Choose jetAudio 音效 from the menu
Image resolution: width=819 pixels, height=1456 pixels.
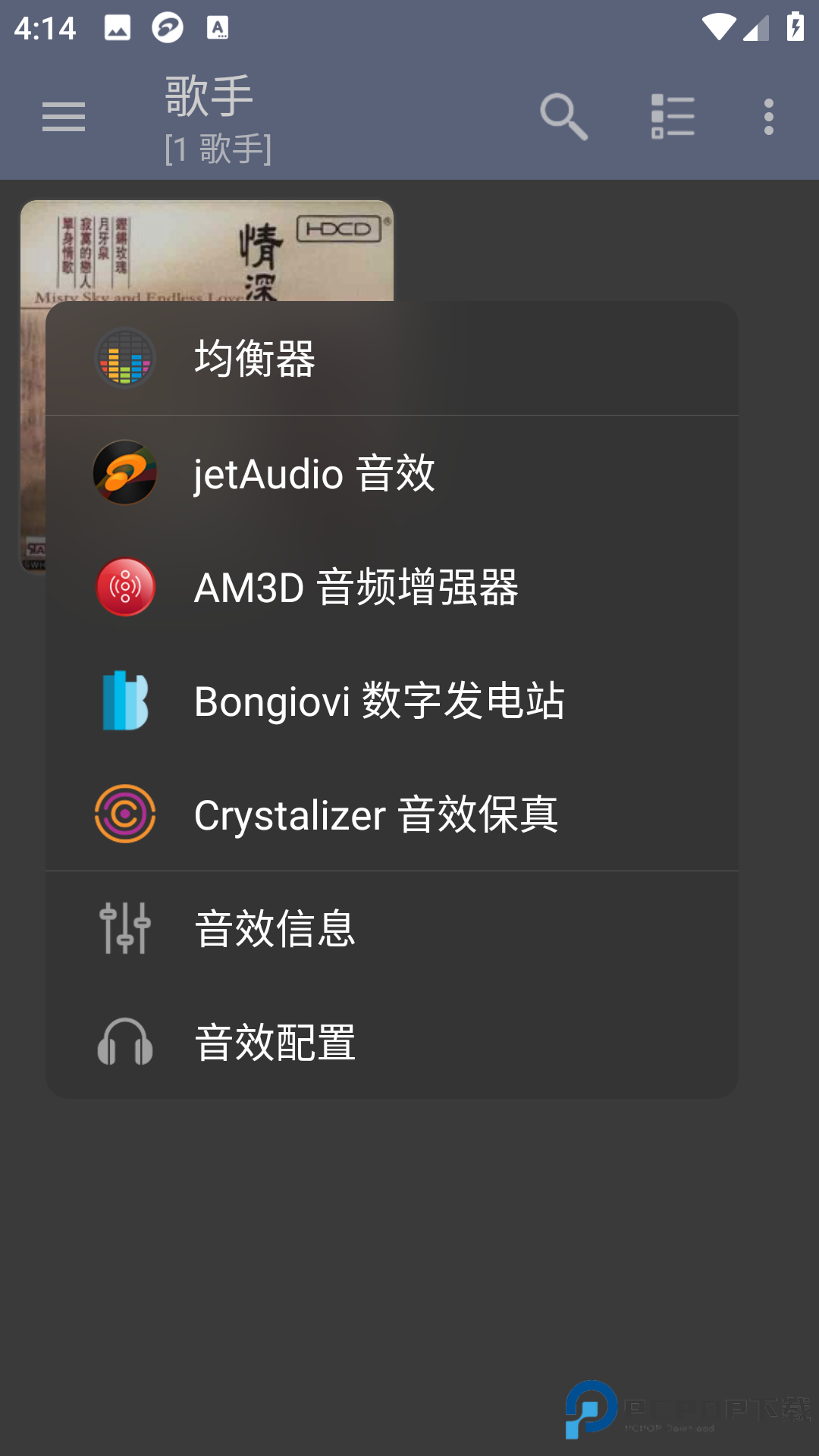click(315, 473)
